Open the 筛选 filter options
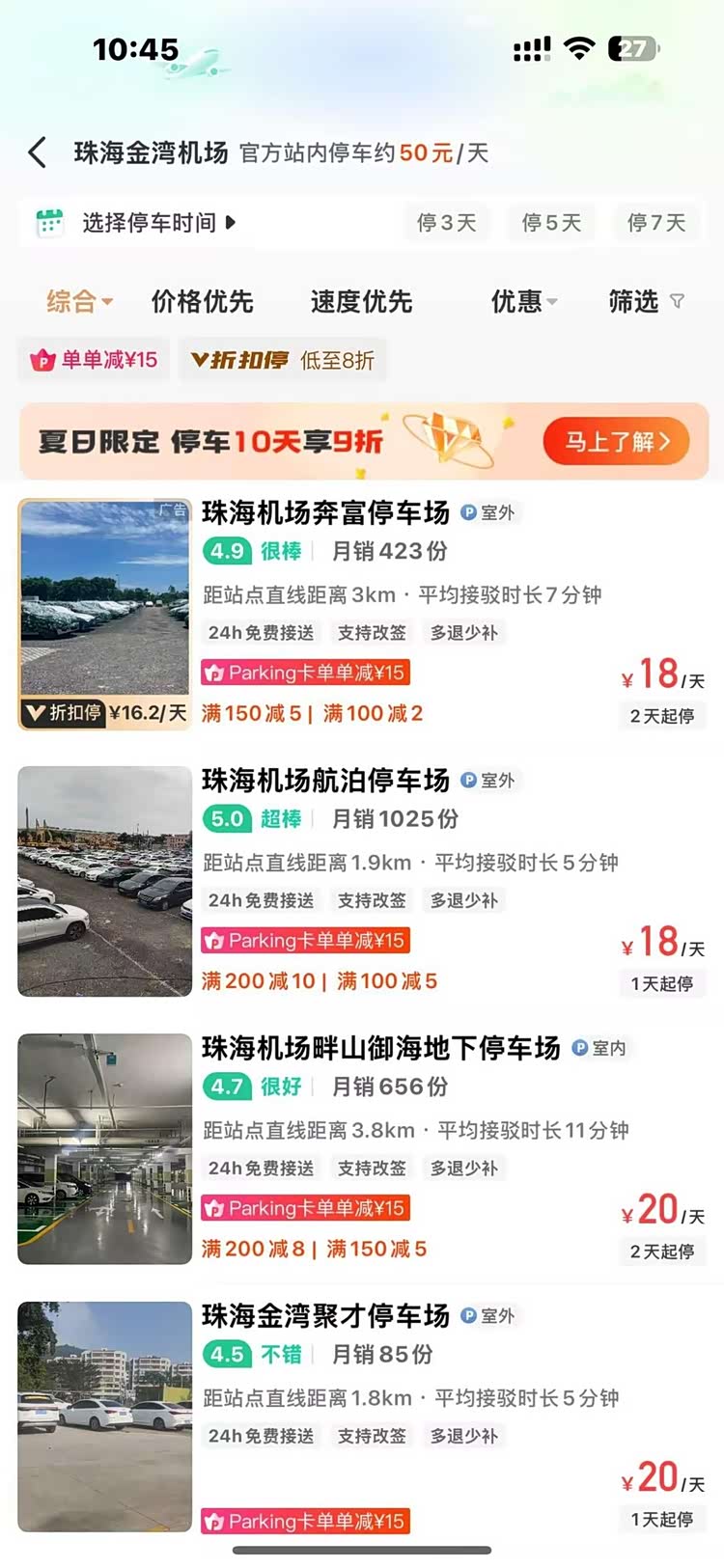The height and width of the screenshot is (1568, 724). point(645,302)
